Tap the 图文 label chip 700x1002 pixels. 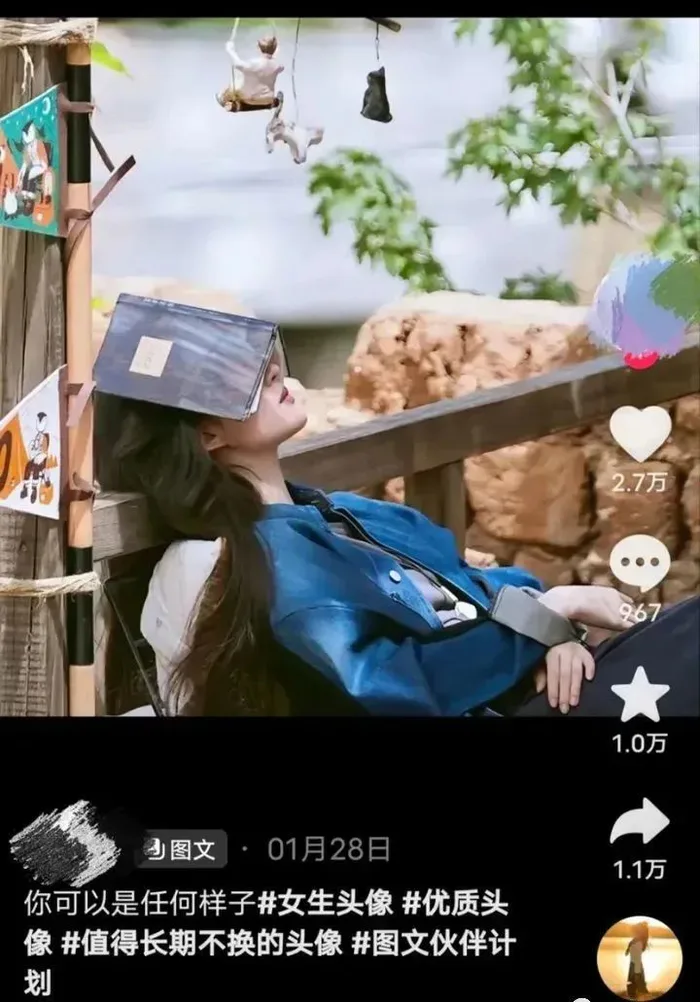coord(181,850)
